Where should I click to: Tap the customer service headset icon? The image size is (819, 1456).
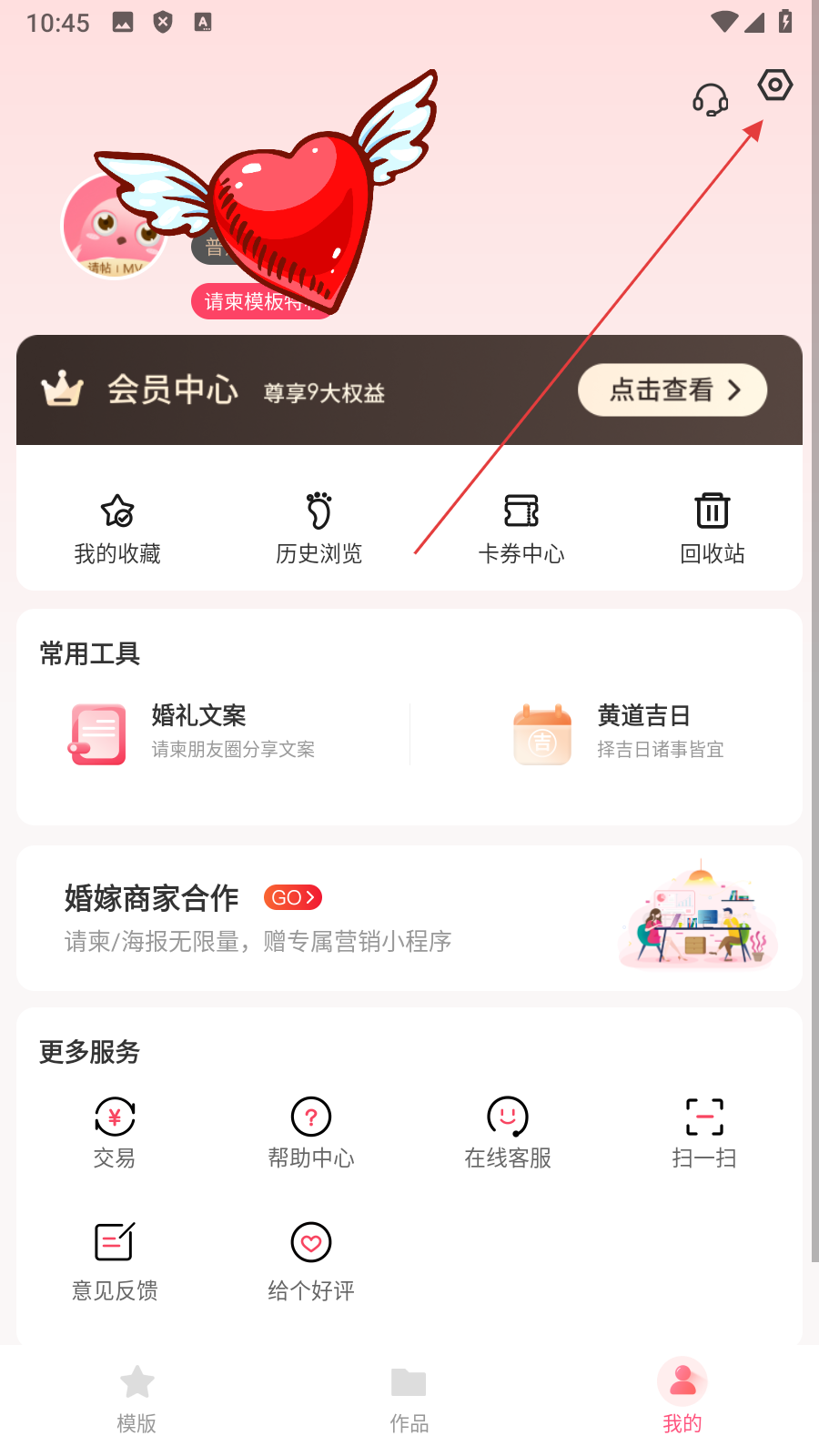click(x=710, y=99)
